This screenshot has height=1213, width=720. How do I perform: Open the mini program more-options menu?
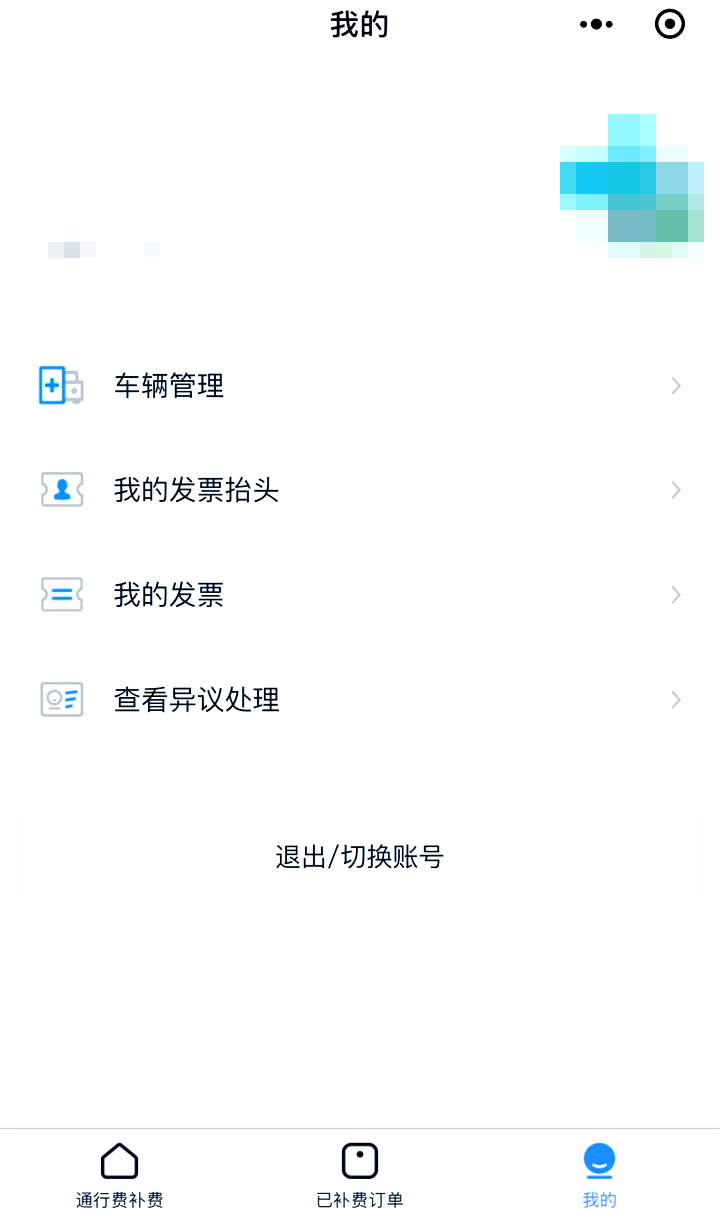click(x=596, y=24)
